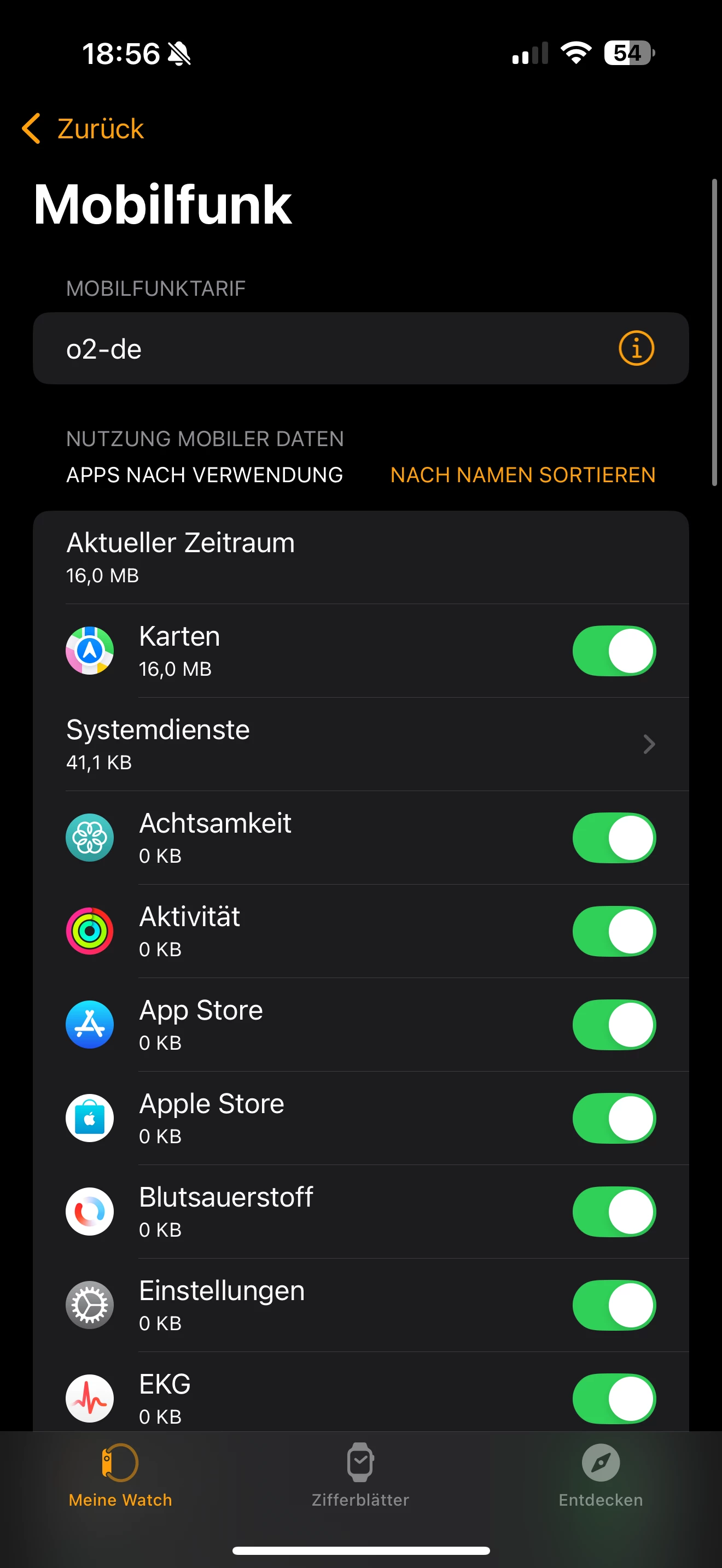Sort apps via Nach Namen sortieren
Image resolution: width=722 pixels, height=1568 pixels.
coord(522,475)
